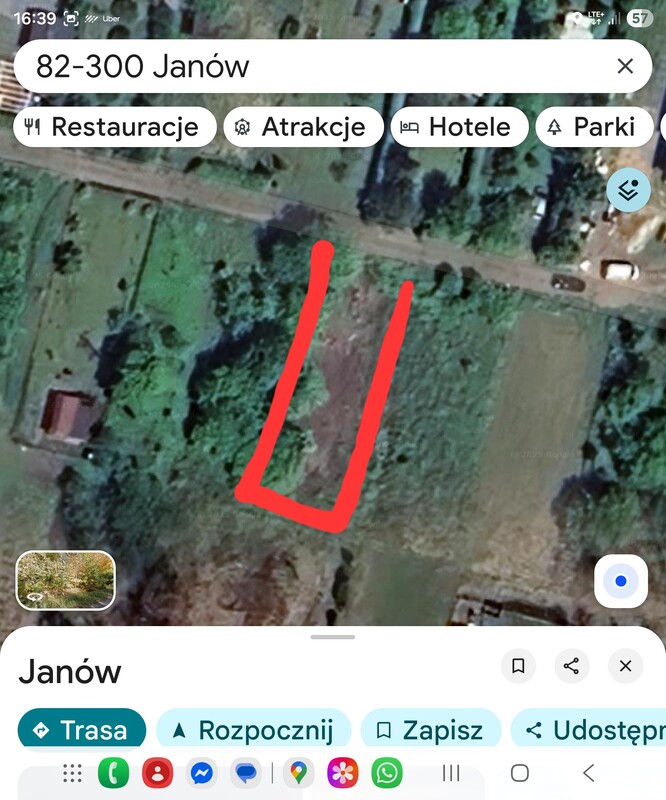The image size is (666, 800).
Task: Save the place with Zapisz
Action: coord(430,730)
